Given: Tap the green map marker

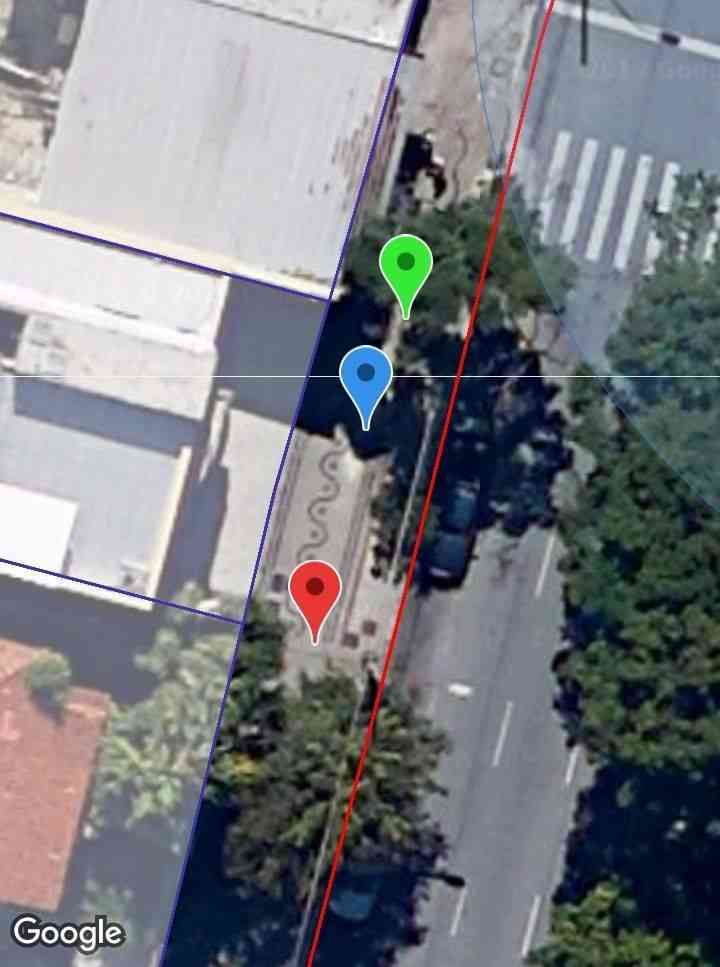Looking at the screenshot, I should click(x=405, y=266).
